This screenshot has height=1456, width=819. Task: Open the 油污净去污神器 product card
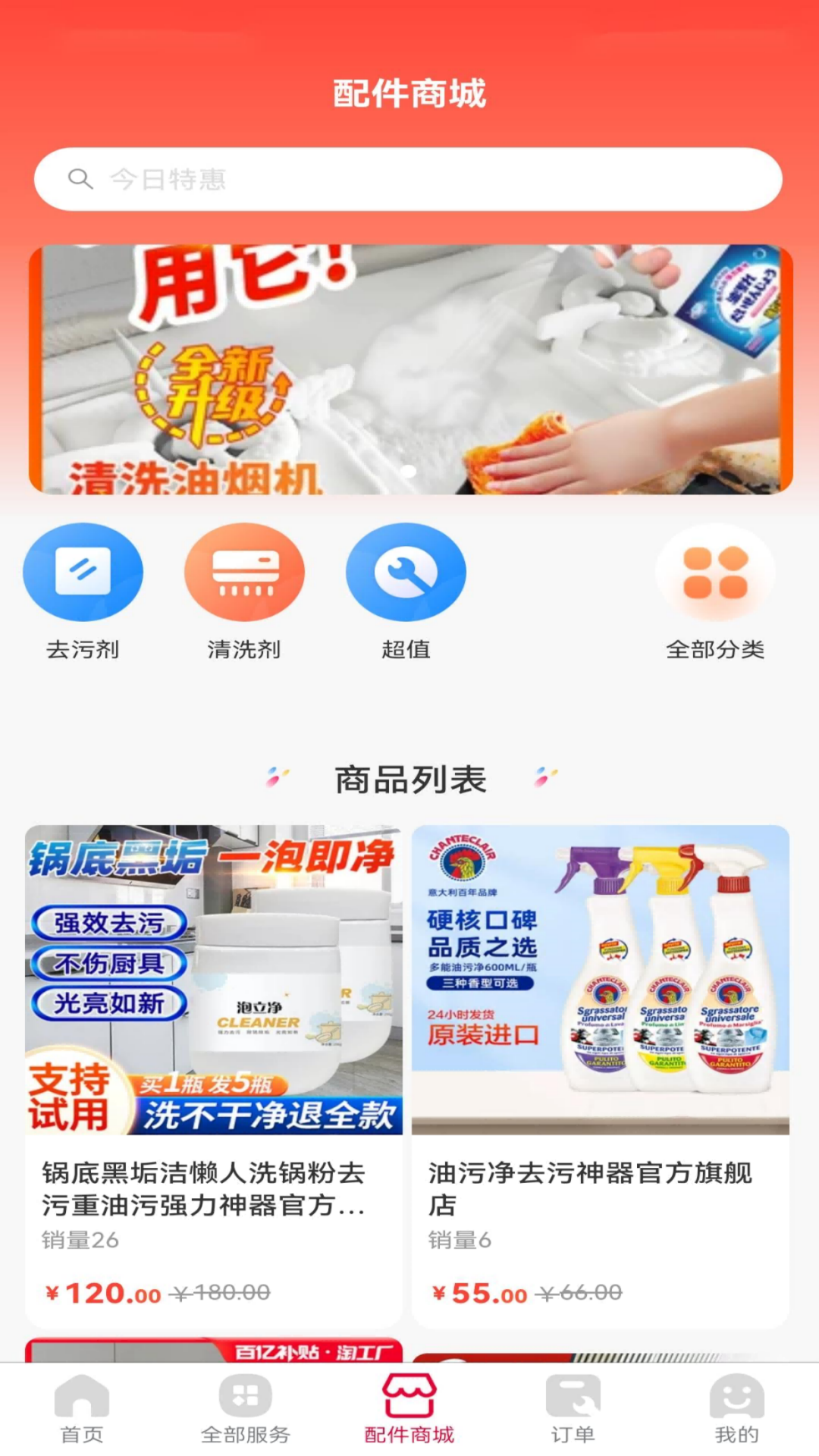(x=600, y=1075)
